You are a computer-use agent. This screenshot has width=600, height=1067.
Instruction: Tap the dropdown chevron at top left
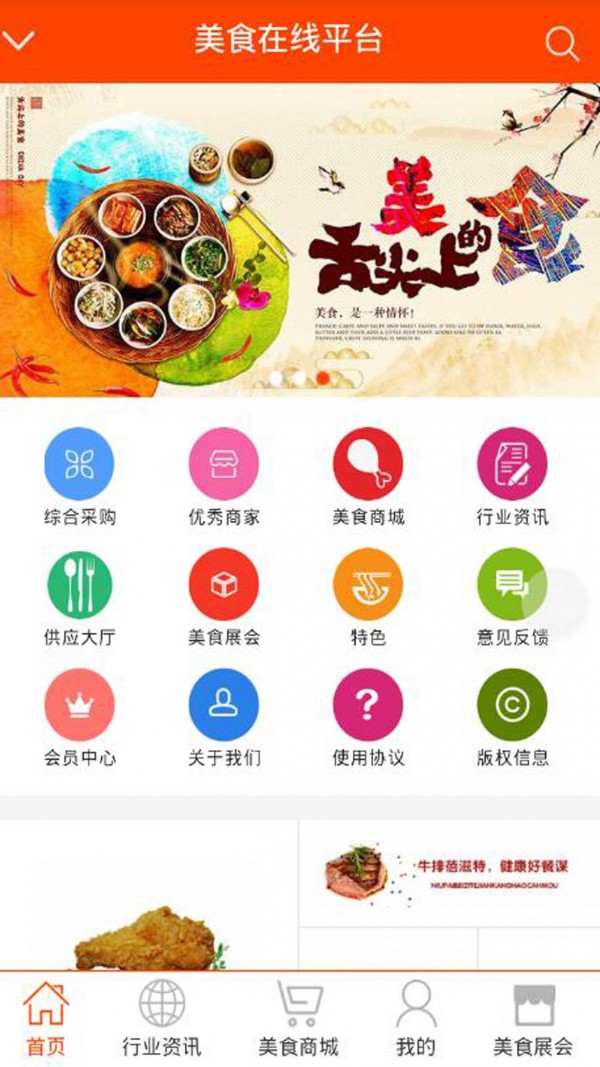[x=19, y=41]
